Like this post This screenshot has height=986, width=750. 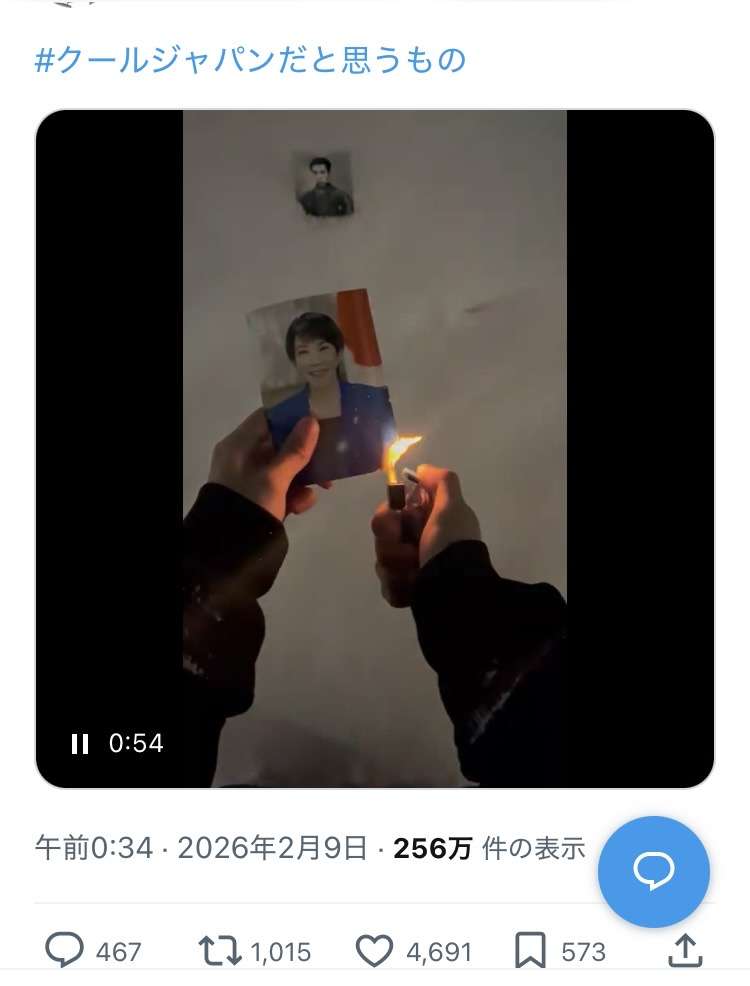[375, 951]
